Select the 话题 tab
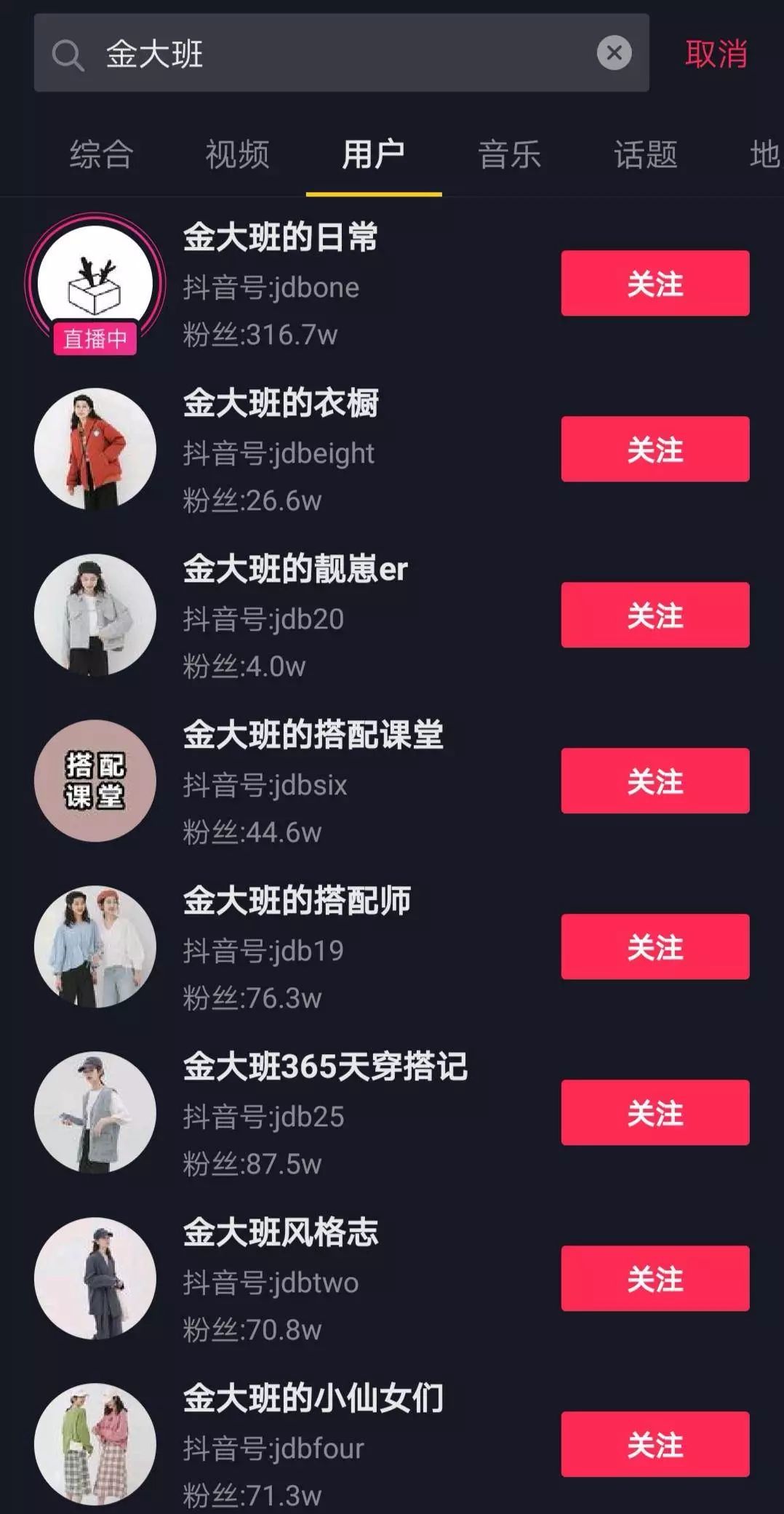The height and width of the screenshot is (1514, 784). [645, 154]
